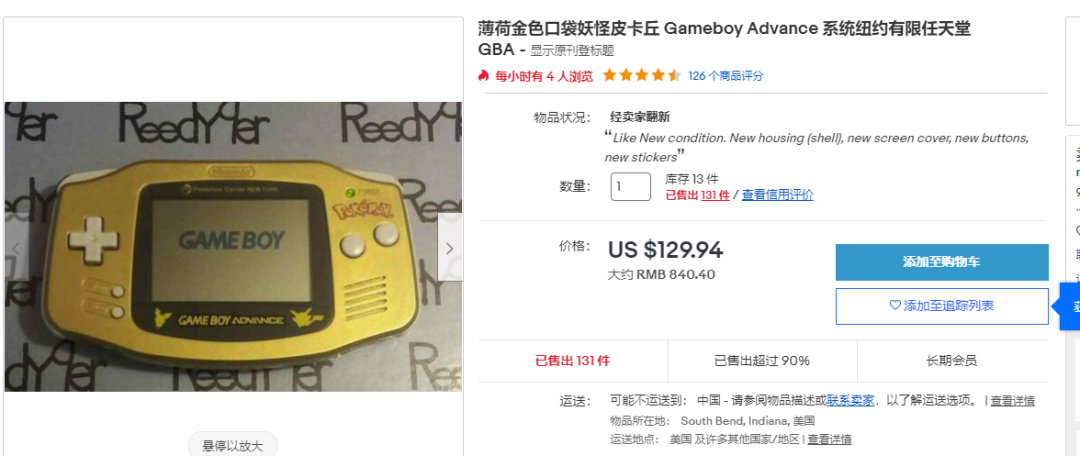Tap 添加至追踪列表 watchlist button
Viewport: 1080px width, 456px height.
pos(941,306)
